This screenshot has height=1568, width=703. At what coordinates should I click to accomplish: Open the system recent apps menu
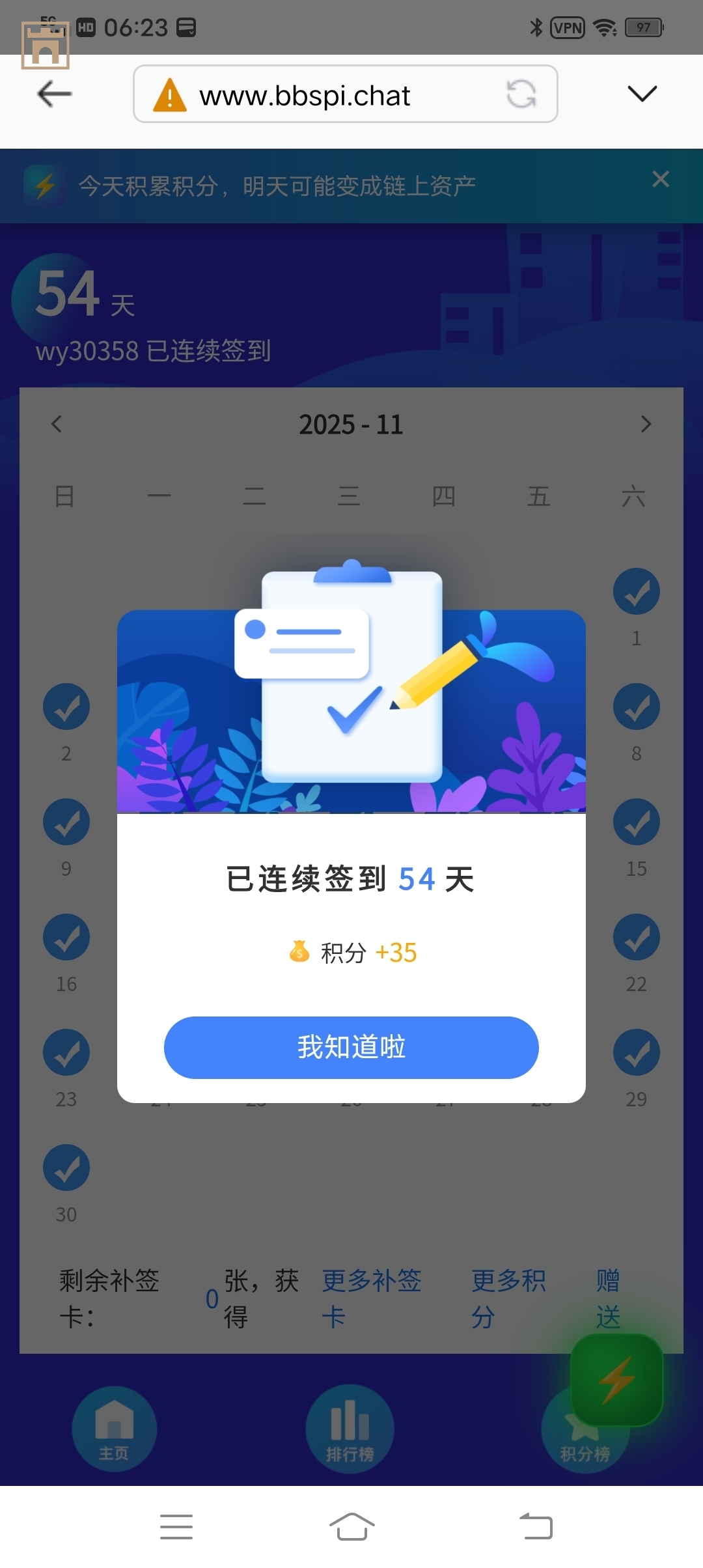176,1526
